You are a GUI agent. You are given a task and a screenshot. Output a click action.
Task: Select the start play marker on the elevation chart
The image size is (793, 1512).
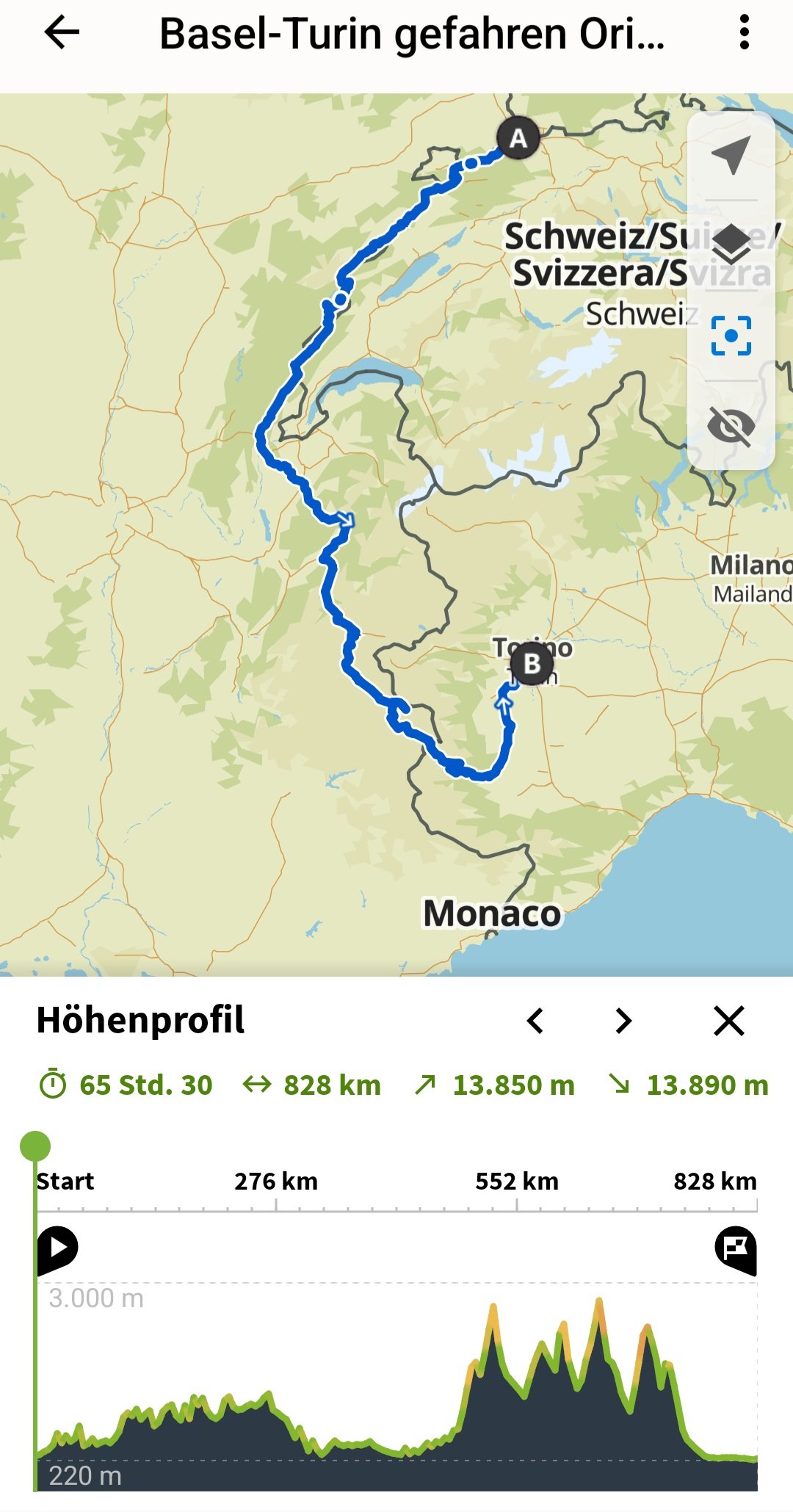tap(58, 1248)
